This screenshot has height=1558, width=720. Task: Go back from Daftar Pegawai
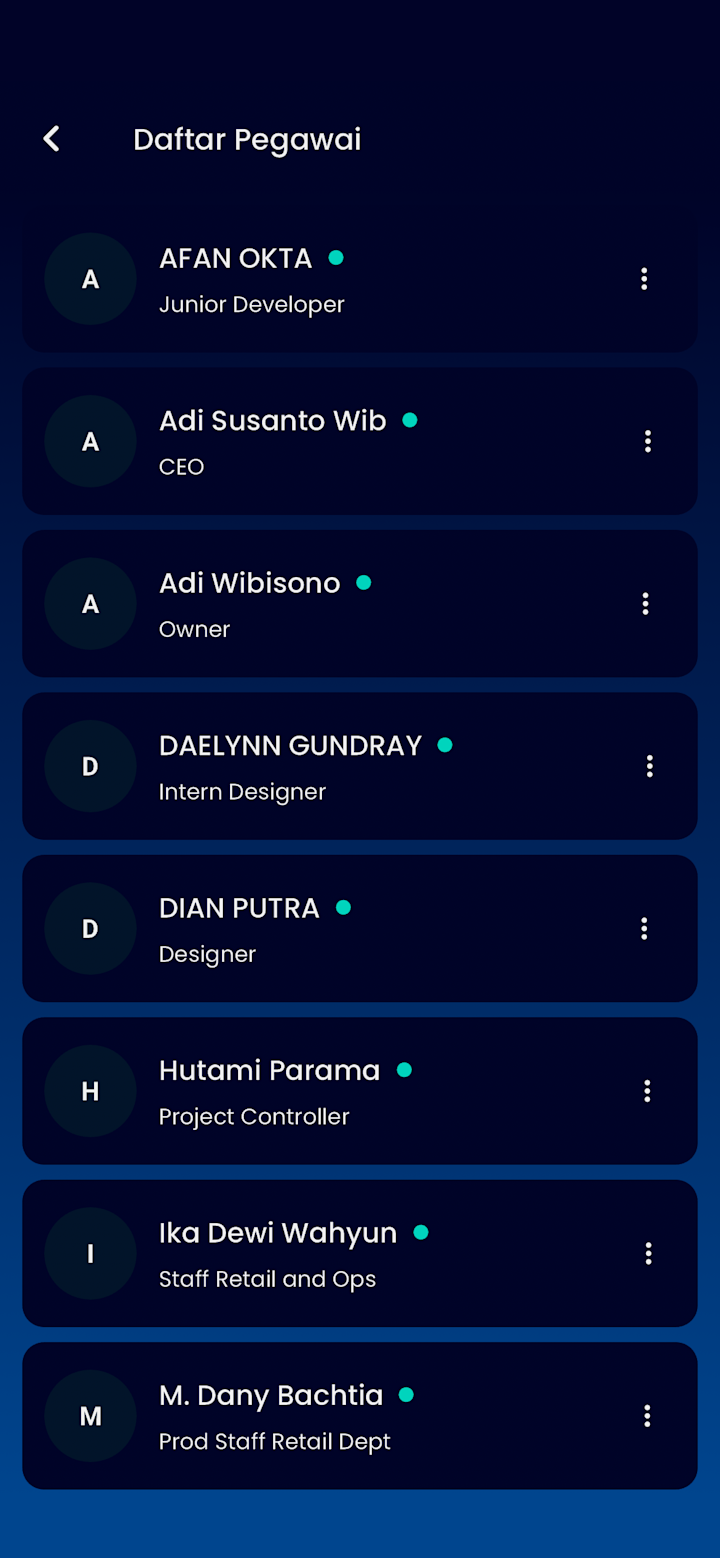click(x=52, y=139)
